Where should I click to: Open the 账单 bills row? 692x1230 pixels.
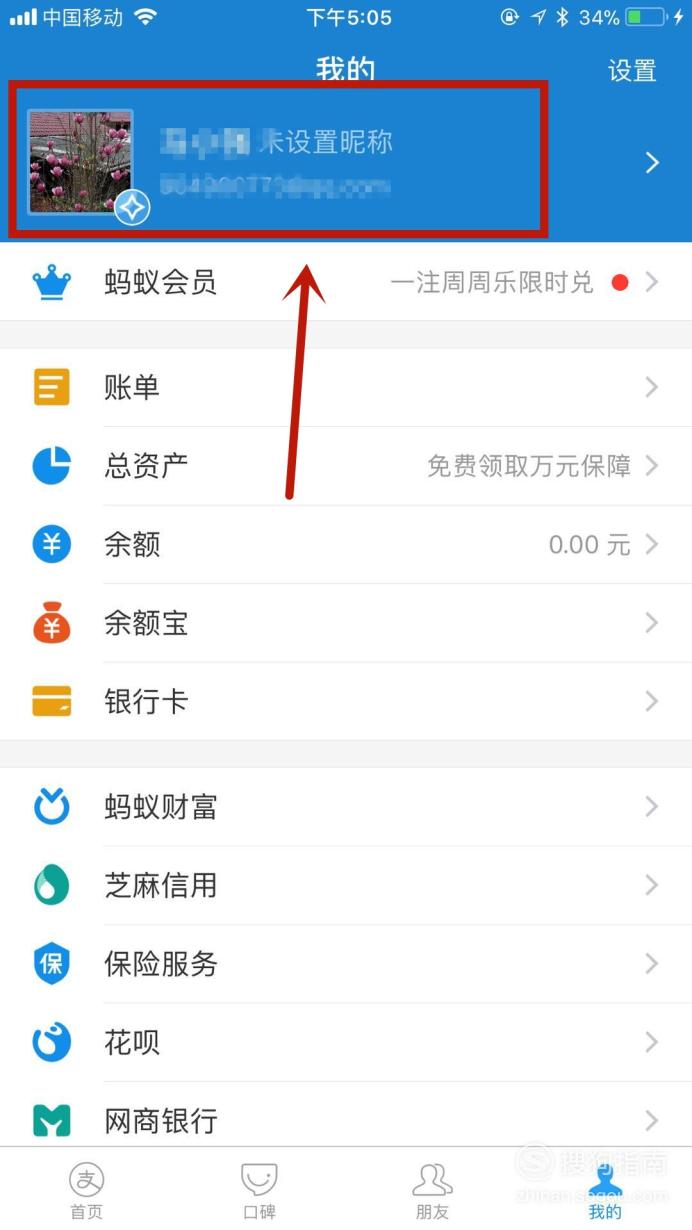(x=346, y=387)
